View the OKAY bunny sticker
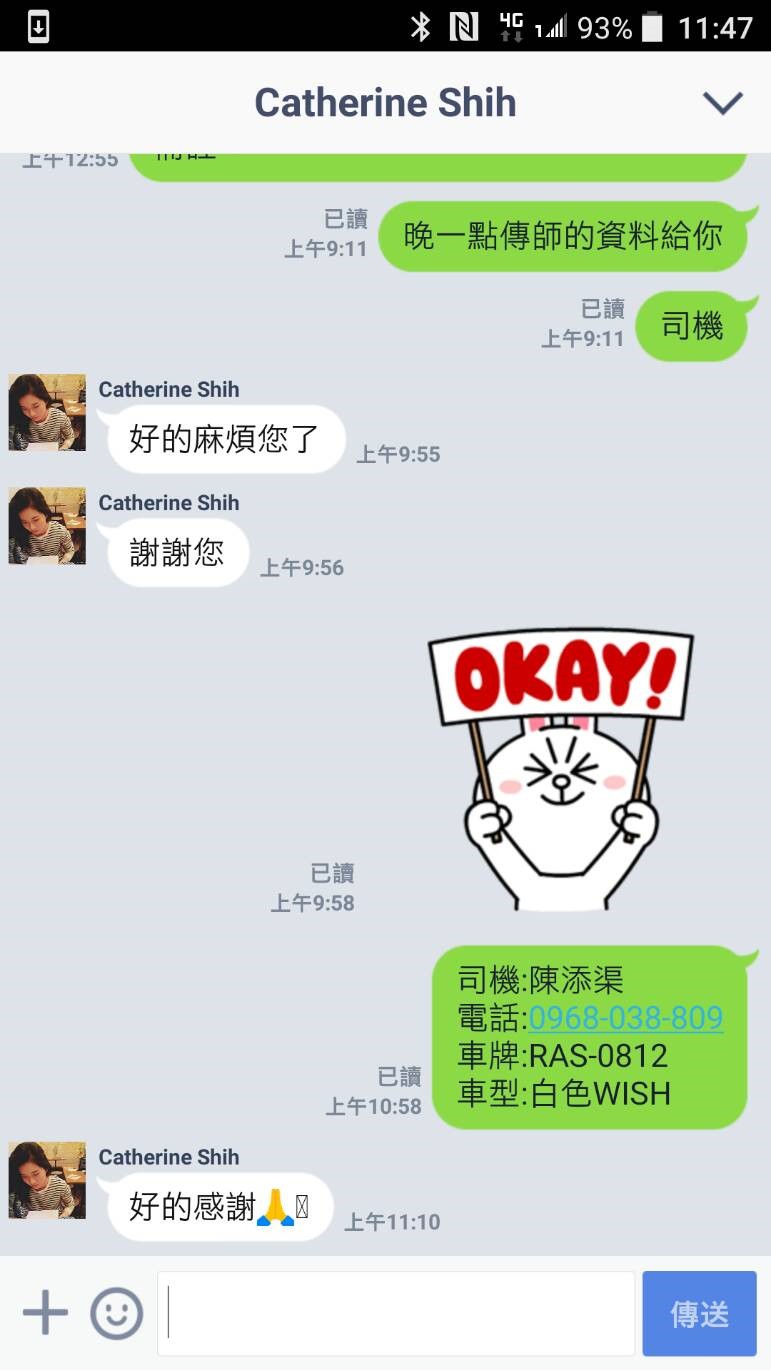 tap(560, 768)
